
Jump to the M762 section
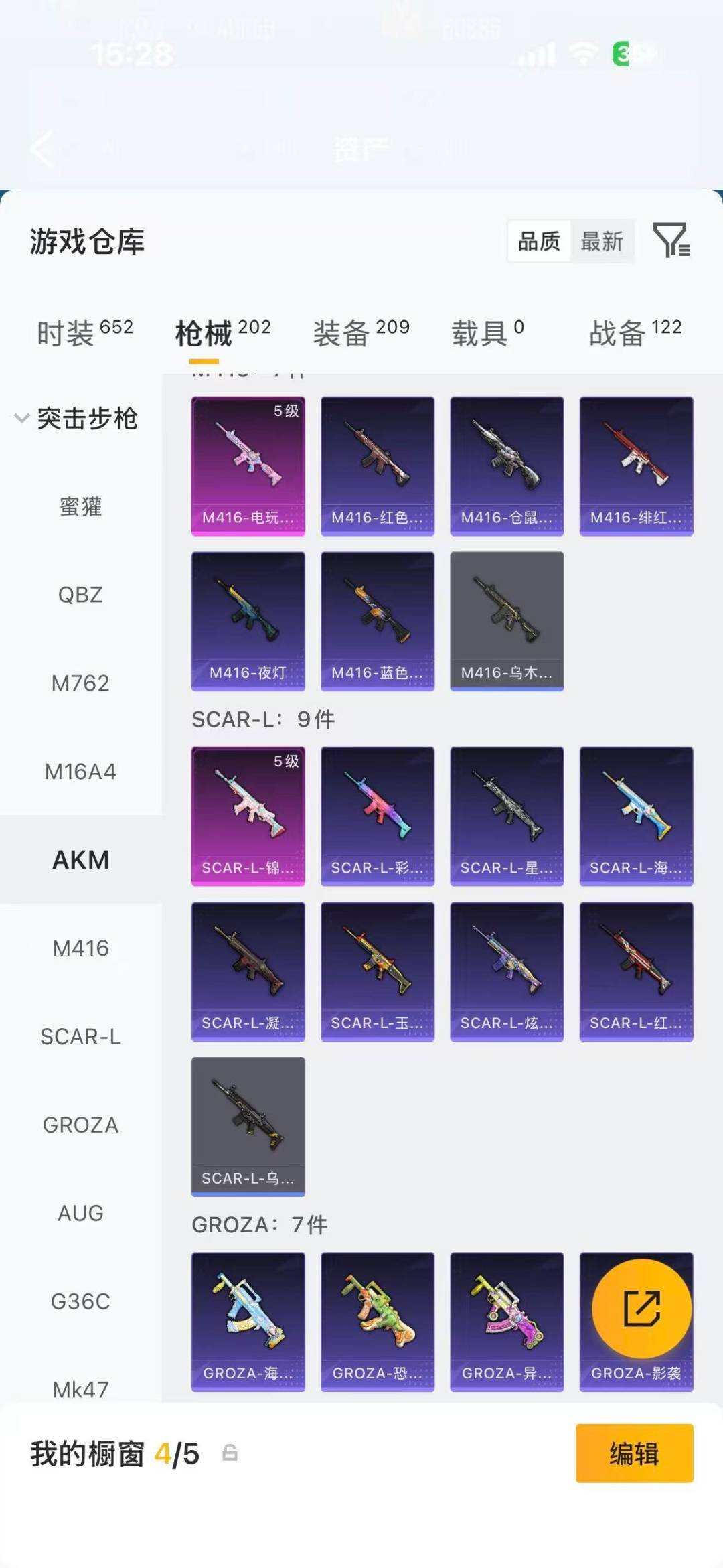pyautogui.click(x=80, y=683)
